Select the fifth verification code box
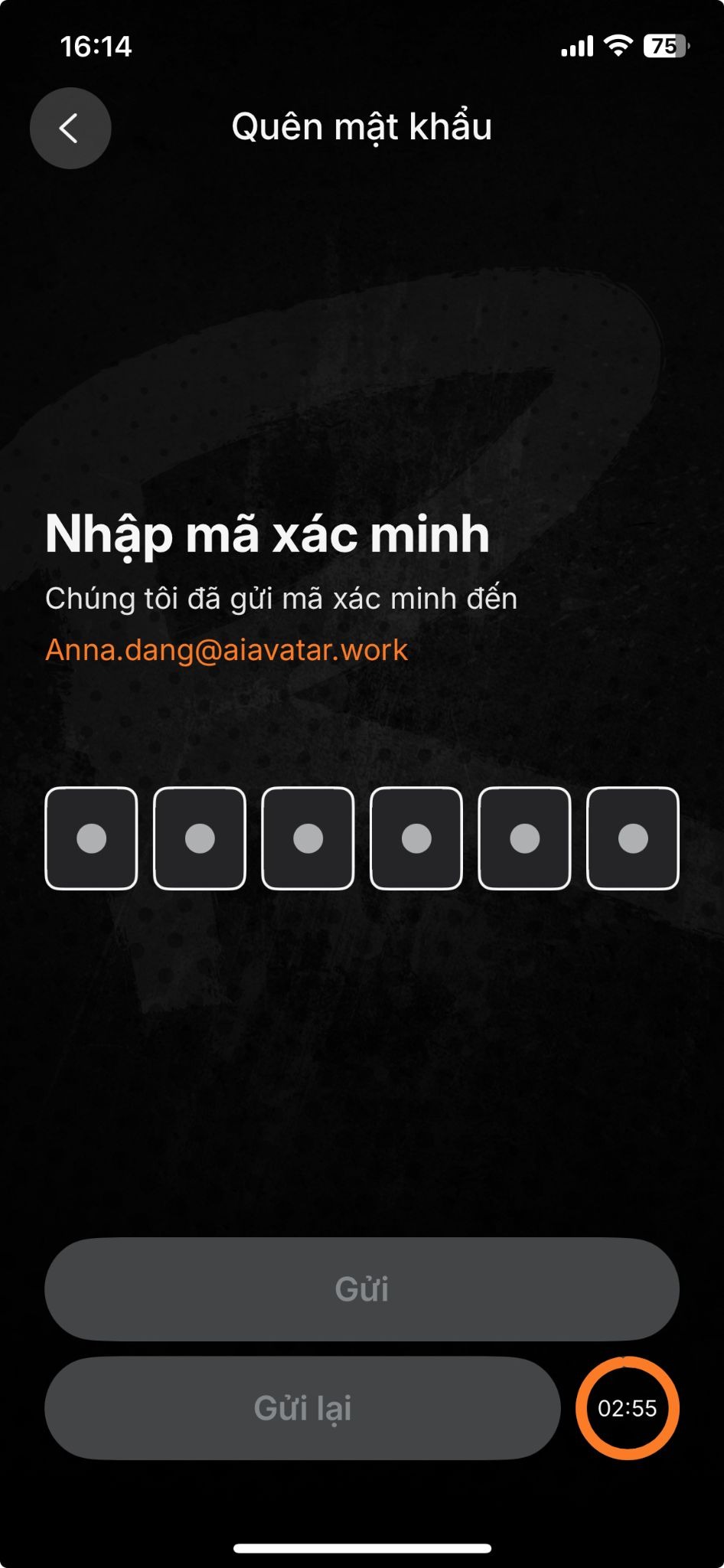The height and width of the screenshot is (1568, 724). coord(524,838)
